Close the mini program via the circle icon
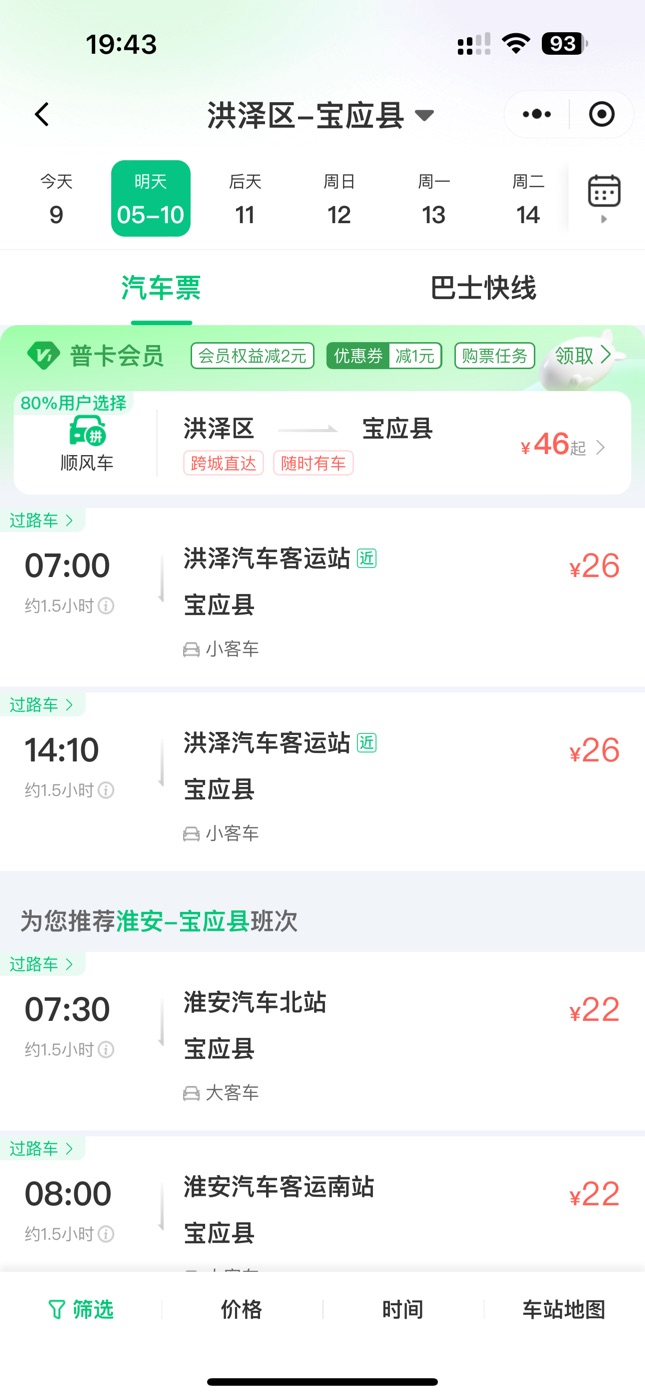 [x=602, y=115]
